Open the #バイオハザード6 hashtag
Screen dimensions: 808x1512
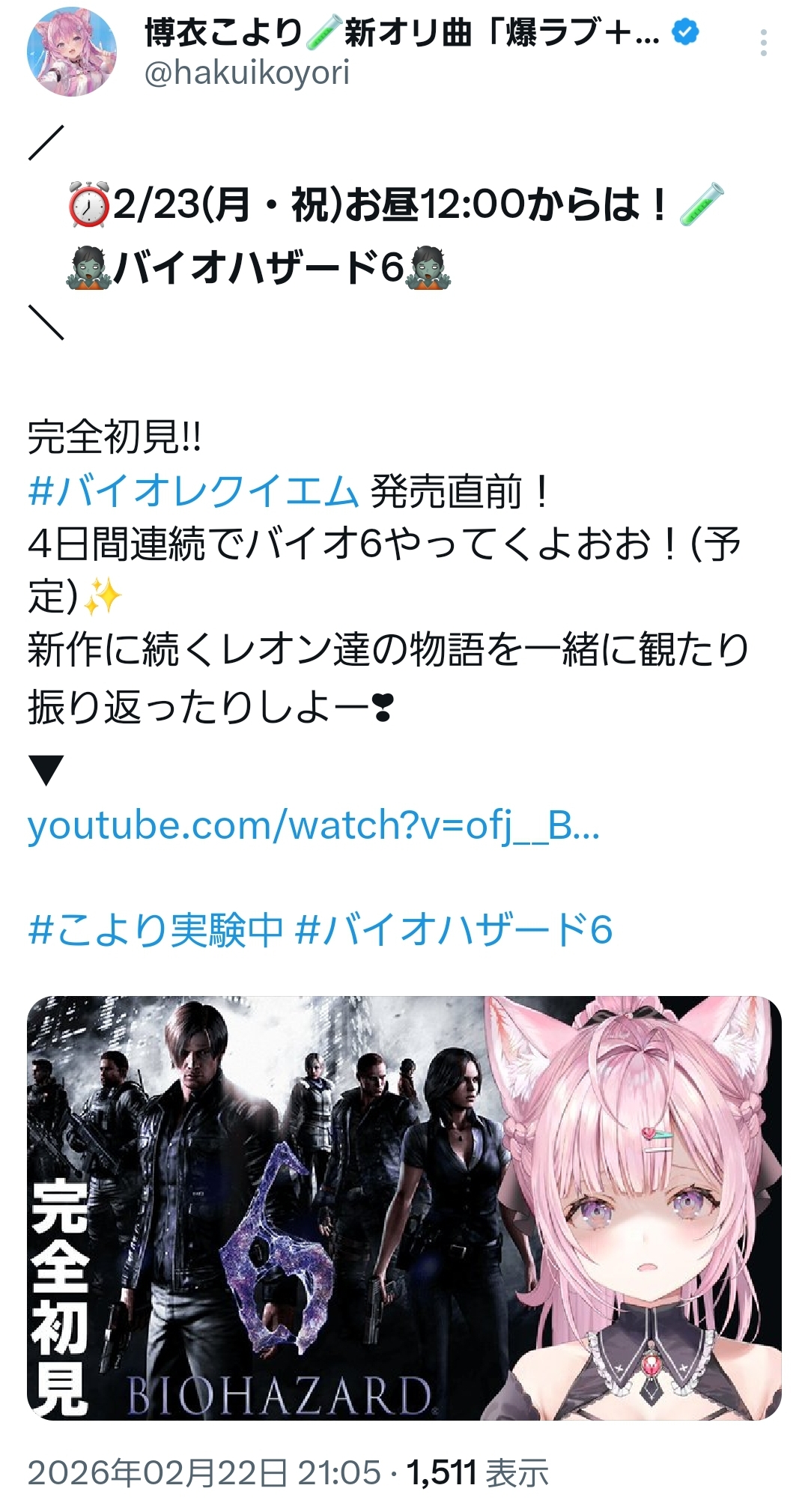pos(455,930)
